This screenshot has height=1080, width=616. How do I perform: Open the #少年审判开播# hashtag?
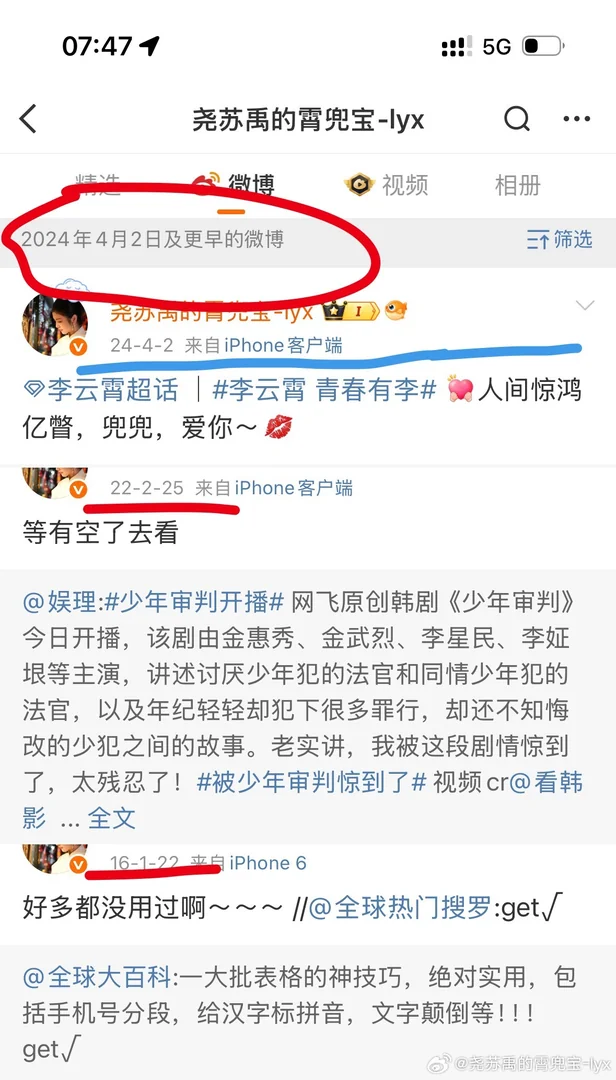[x=195, y=602]
